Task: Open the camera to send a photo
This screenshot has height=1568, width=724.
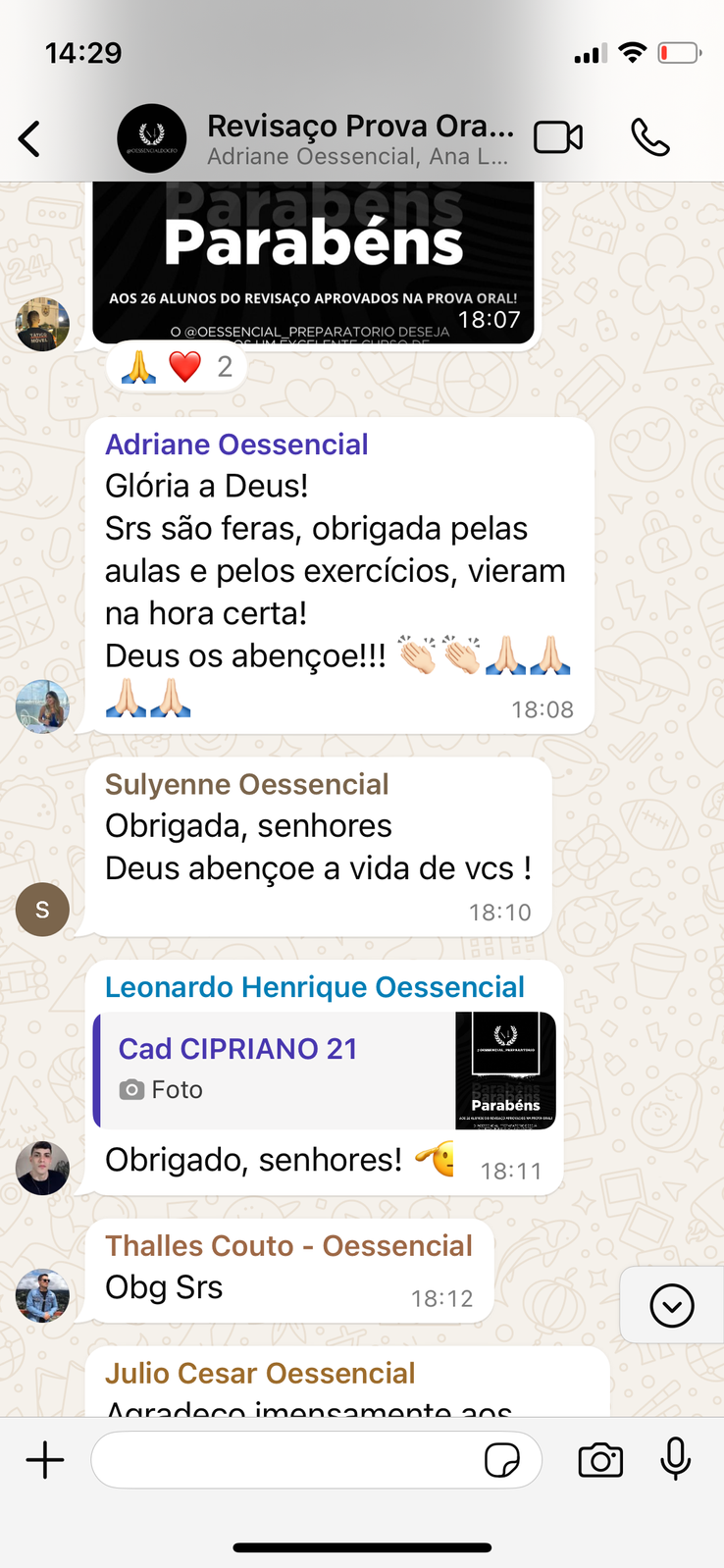Action: [x=600, y=1460]
